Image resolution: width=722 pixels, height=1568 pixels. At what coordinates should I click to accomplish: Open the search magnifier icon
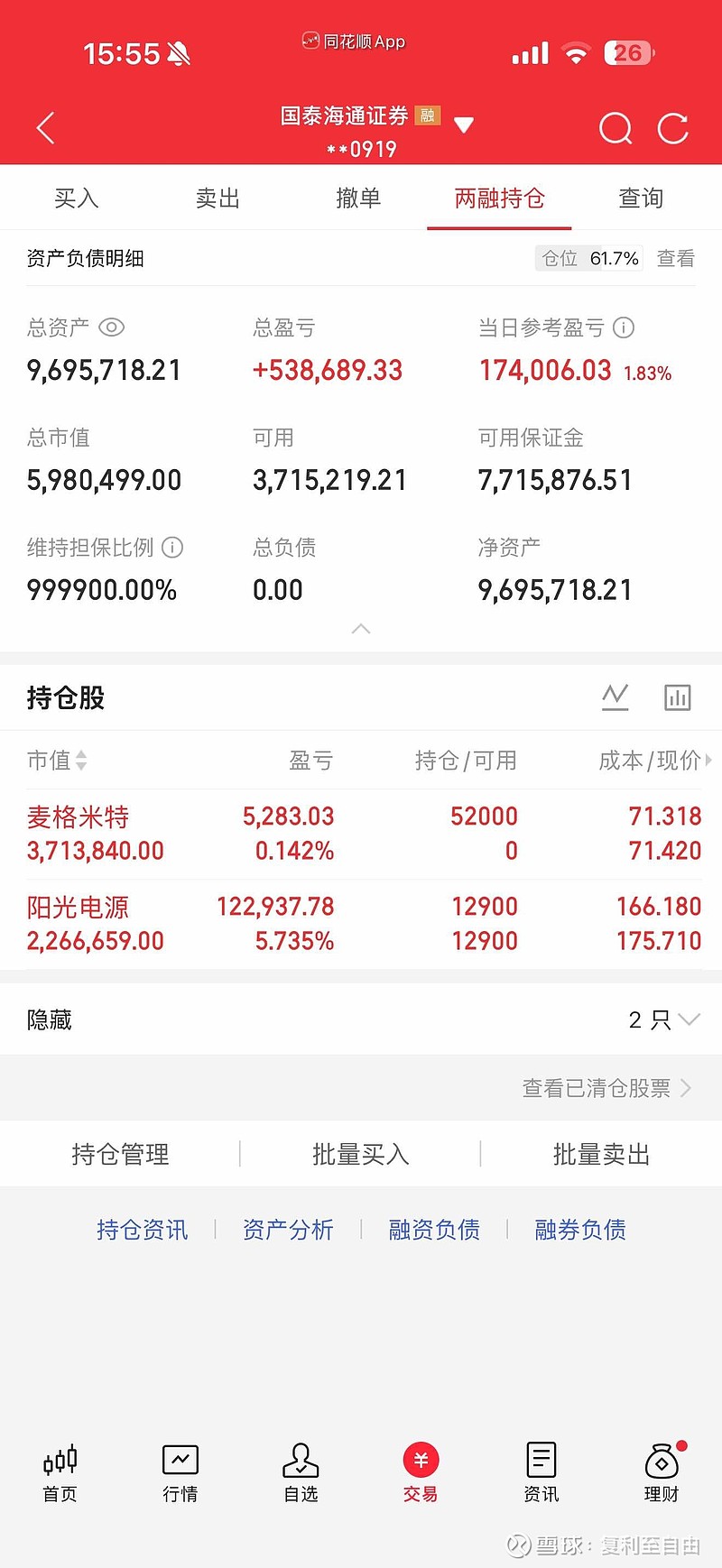[x=616, y=128]
